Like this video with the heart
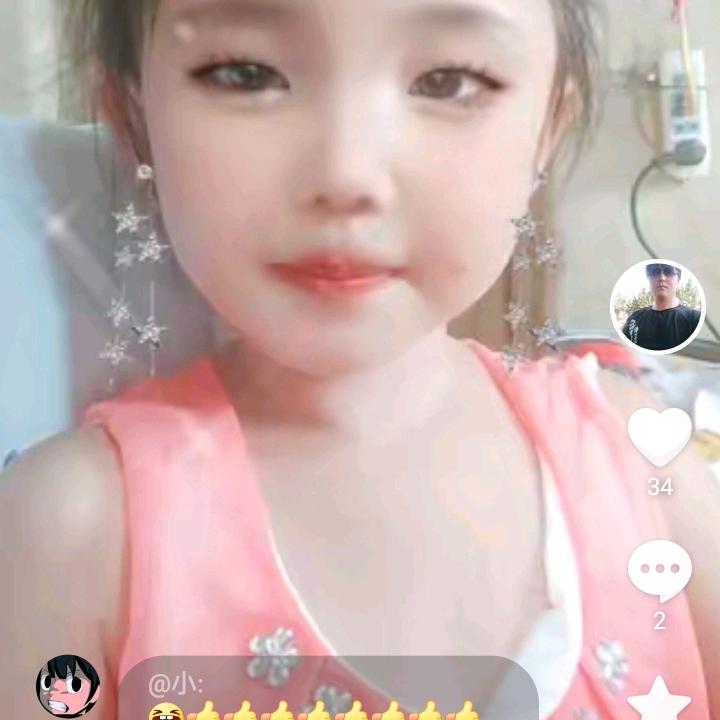720x720 pixels. coord(659,436)
